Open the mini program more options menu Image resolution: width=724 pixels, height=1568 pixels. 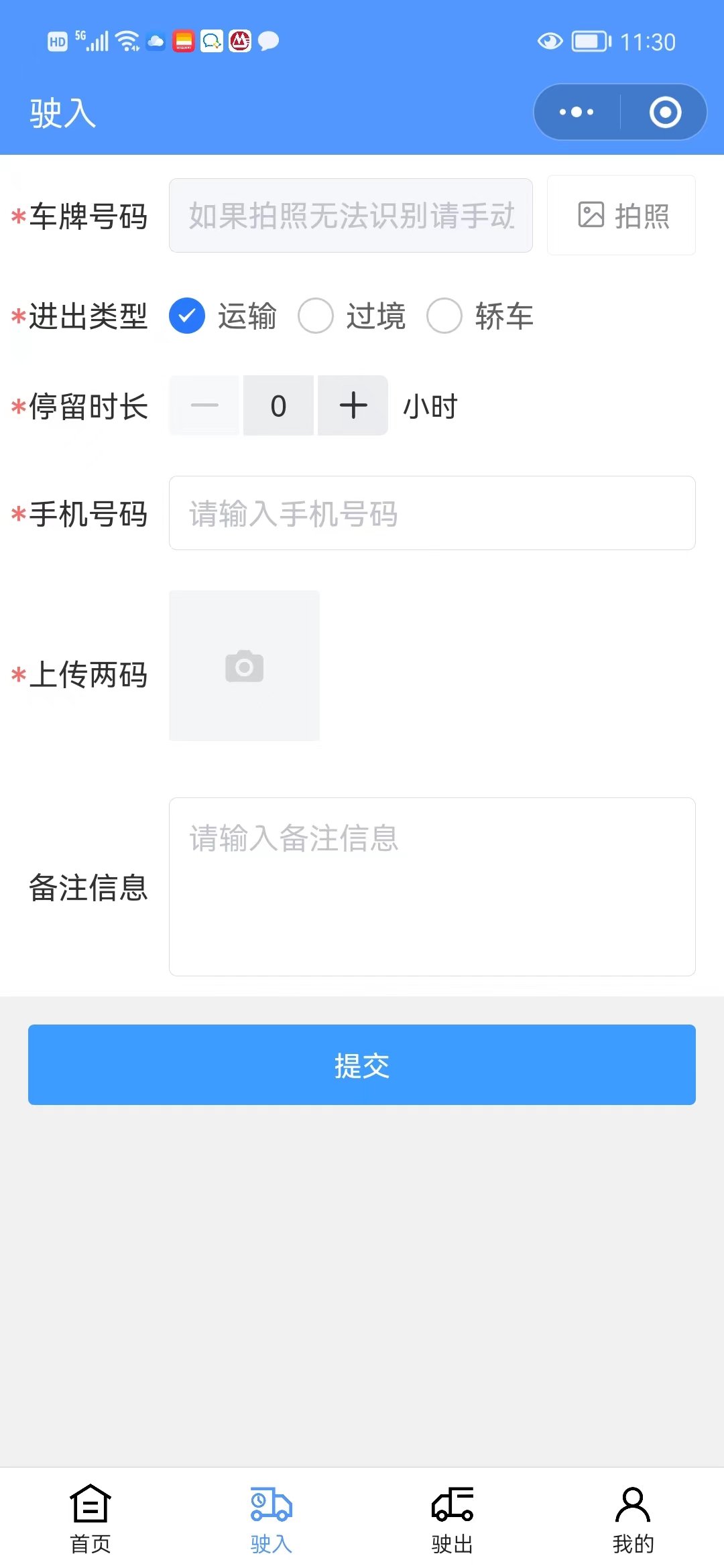click(x=577, y=112)
